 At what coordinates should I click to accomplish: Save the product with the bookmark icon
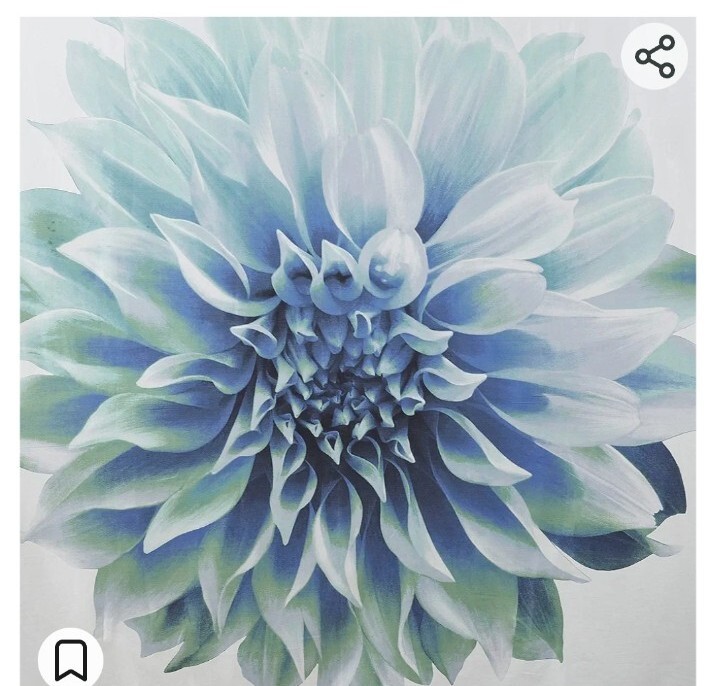point(70,659)
